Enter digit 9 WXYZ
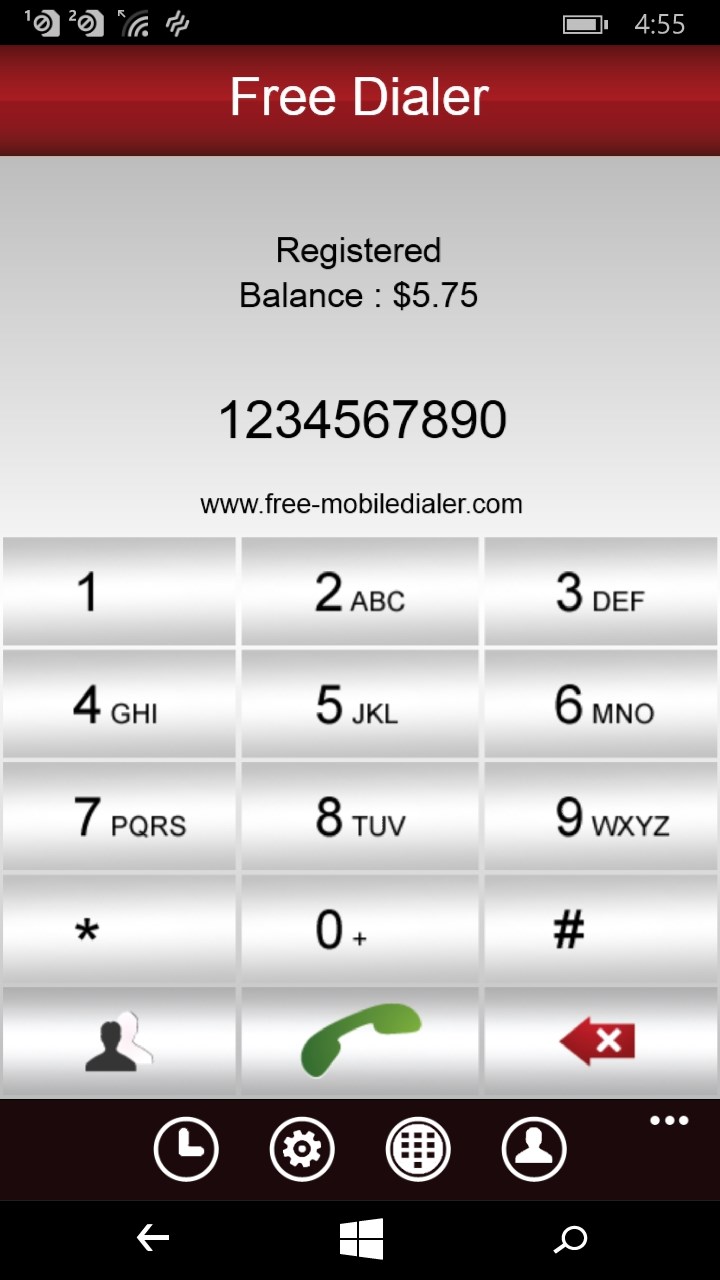Screen dimensions: 720x1280 pyautogui.click(x=600, y=817)
